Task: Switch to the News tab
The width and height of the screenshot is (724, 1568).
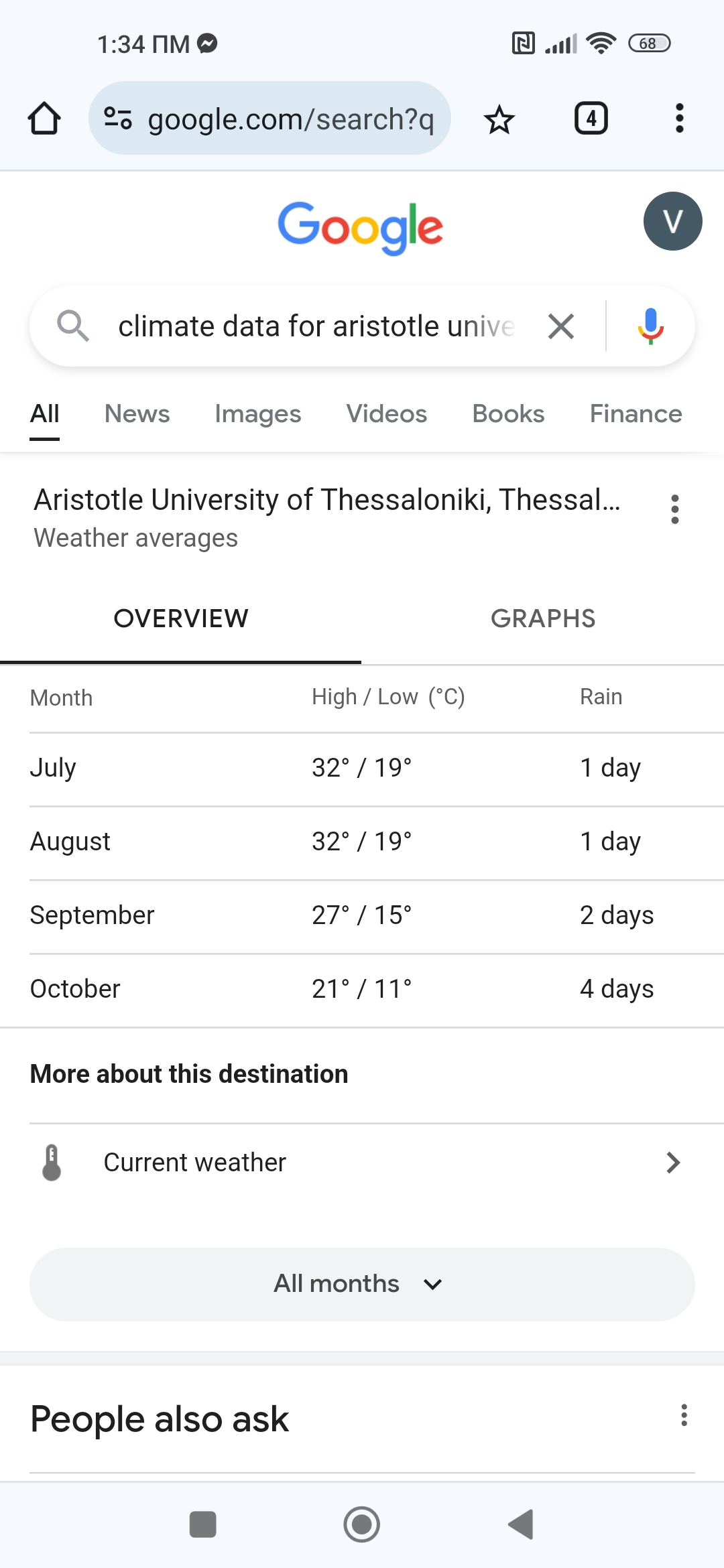Action: pos(137,413)
